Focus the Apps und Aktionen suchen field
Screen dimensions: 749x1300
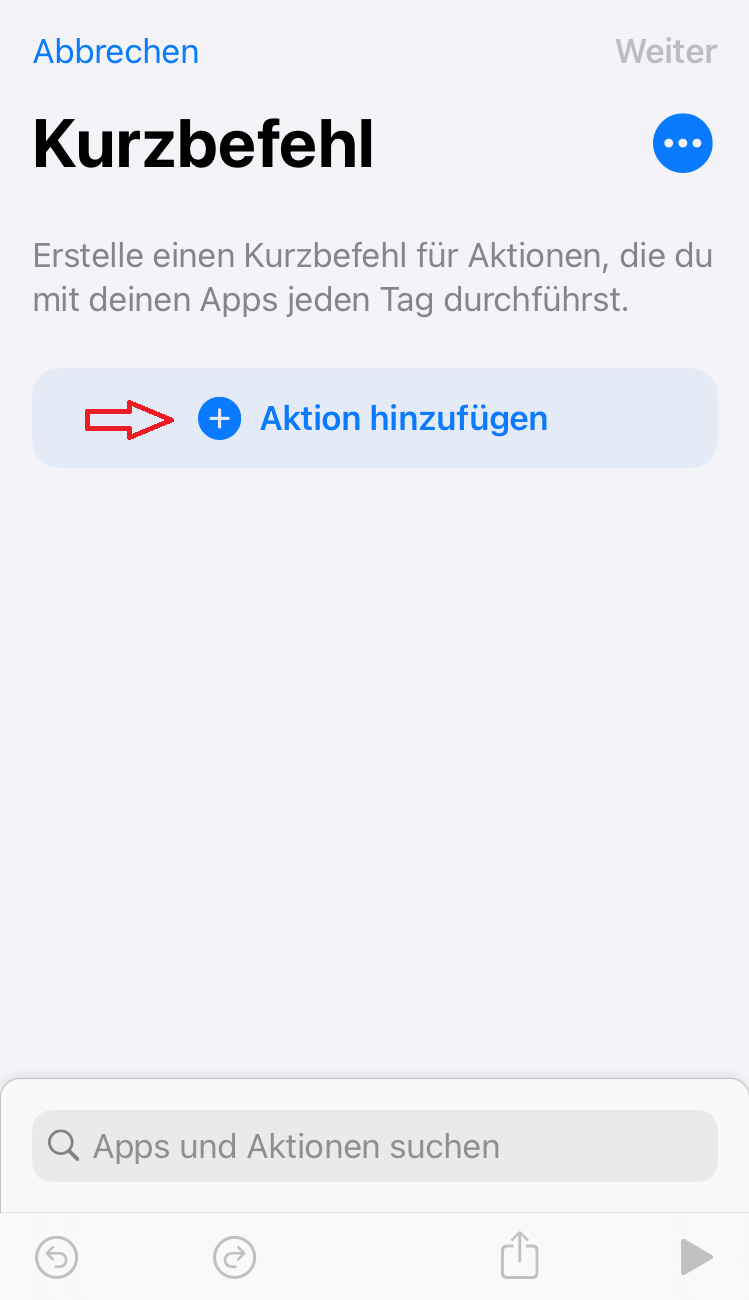click(x=375, y=1146)
